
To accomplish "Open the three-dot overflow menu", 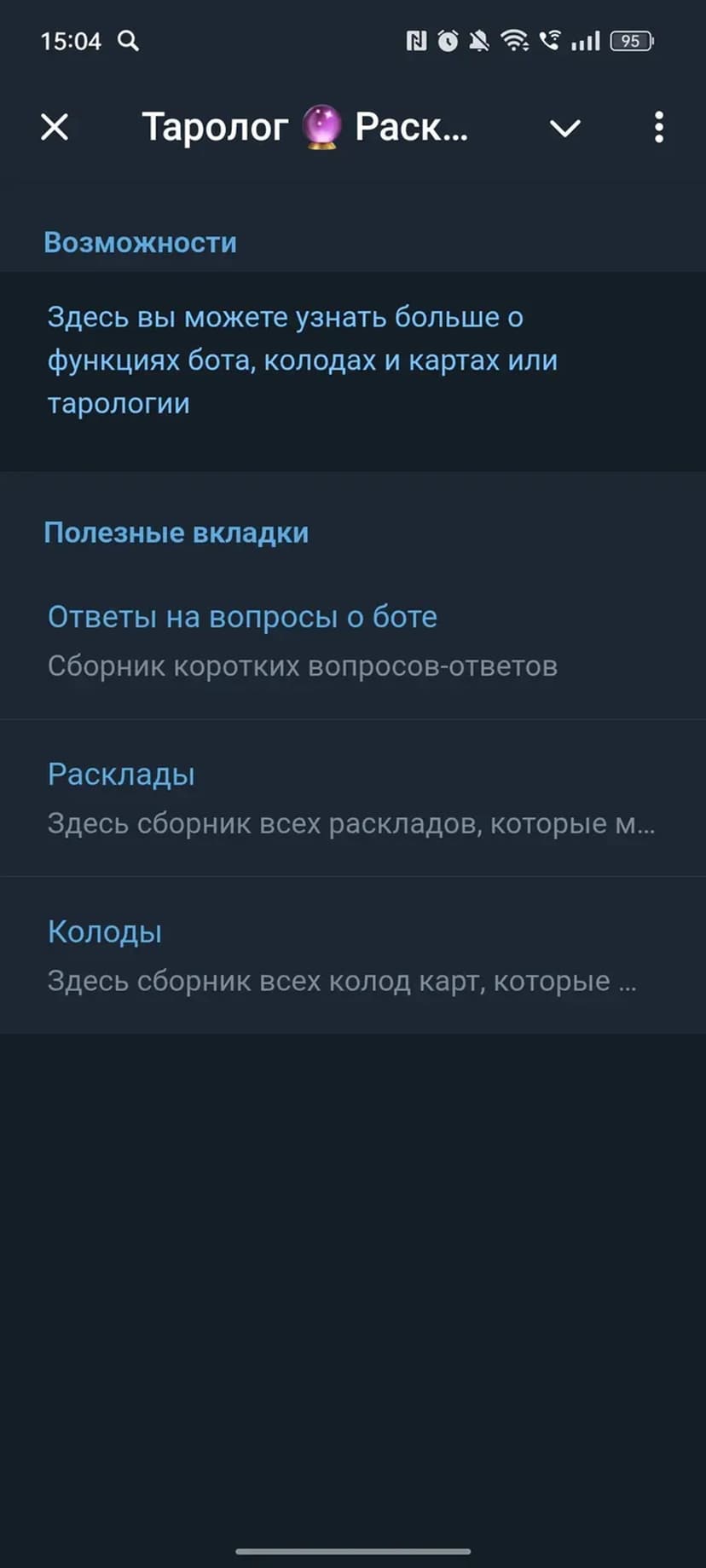I will [658, 128].
